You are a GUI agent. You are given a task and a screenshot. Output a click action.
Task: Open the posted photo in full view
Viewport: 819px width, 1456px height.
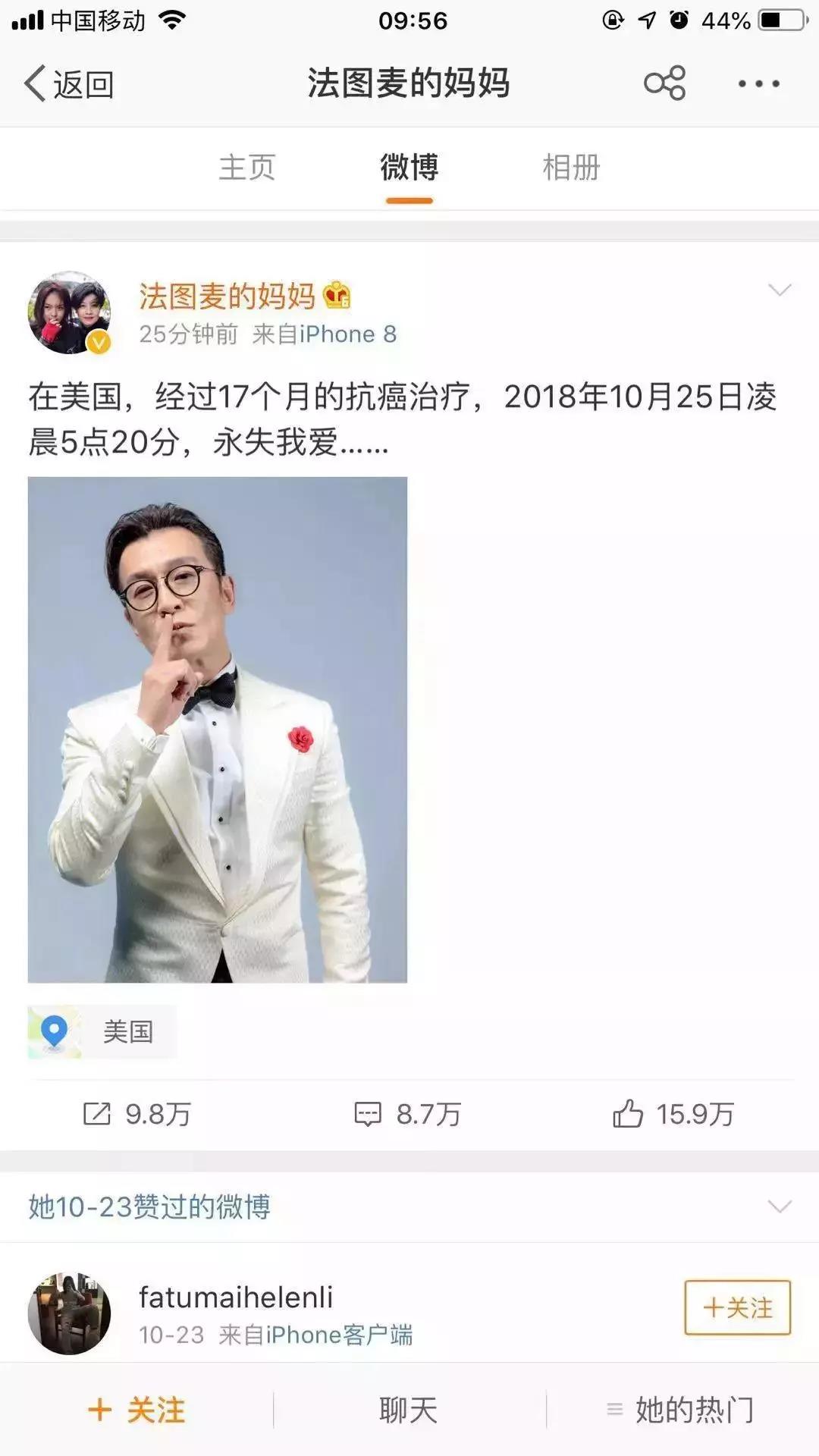click(218, 730)
